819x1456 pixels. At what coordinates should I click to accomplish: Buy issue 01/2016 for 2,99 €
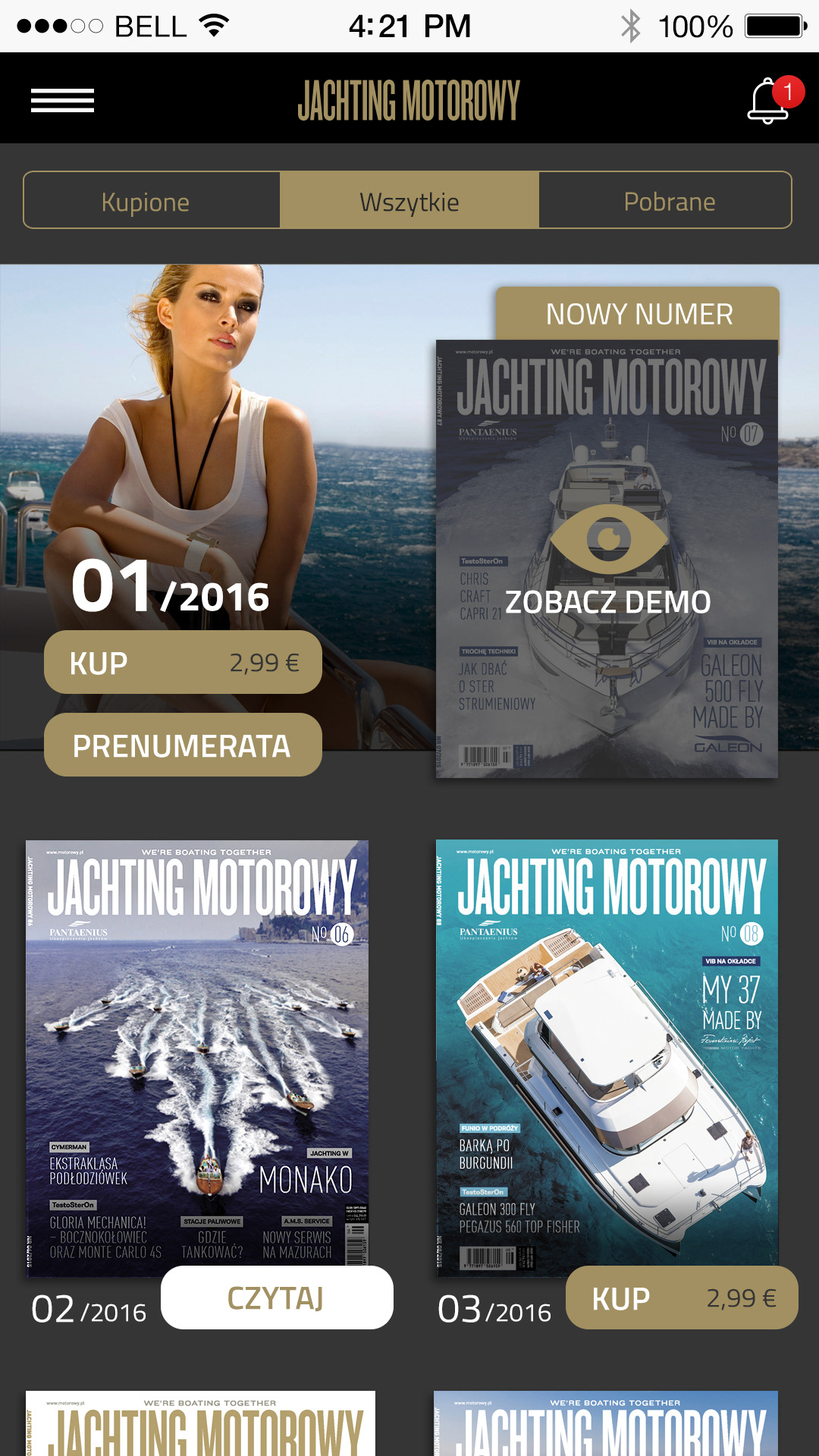coord(183,662)
